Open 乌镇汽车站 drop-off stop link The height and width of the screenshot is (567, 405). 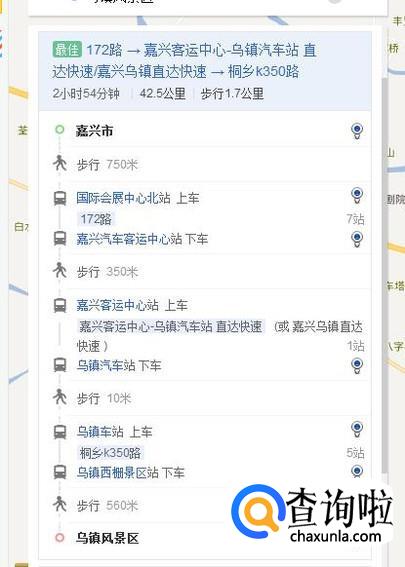point(106,365)
